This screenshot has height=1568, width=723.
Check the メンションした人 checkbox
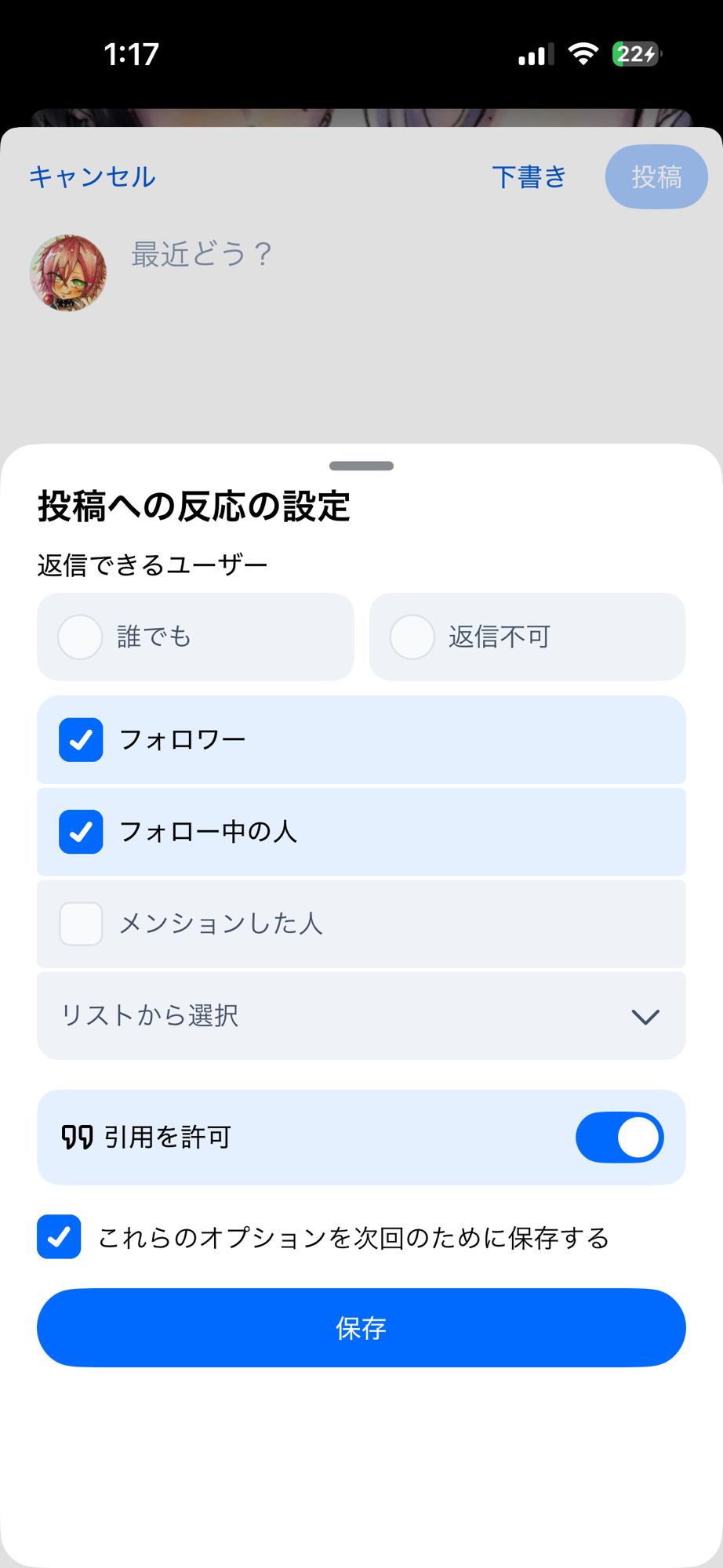point(82,924)
